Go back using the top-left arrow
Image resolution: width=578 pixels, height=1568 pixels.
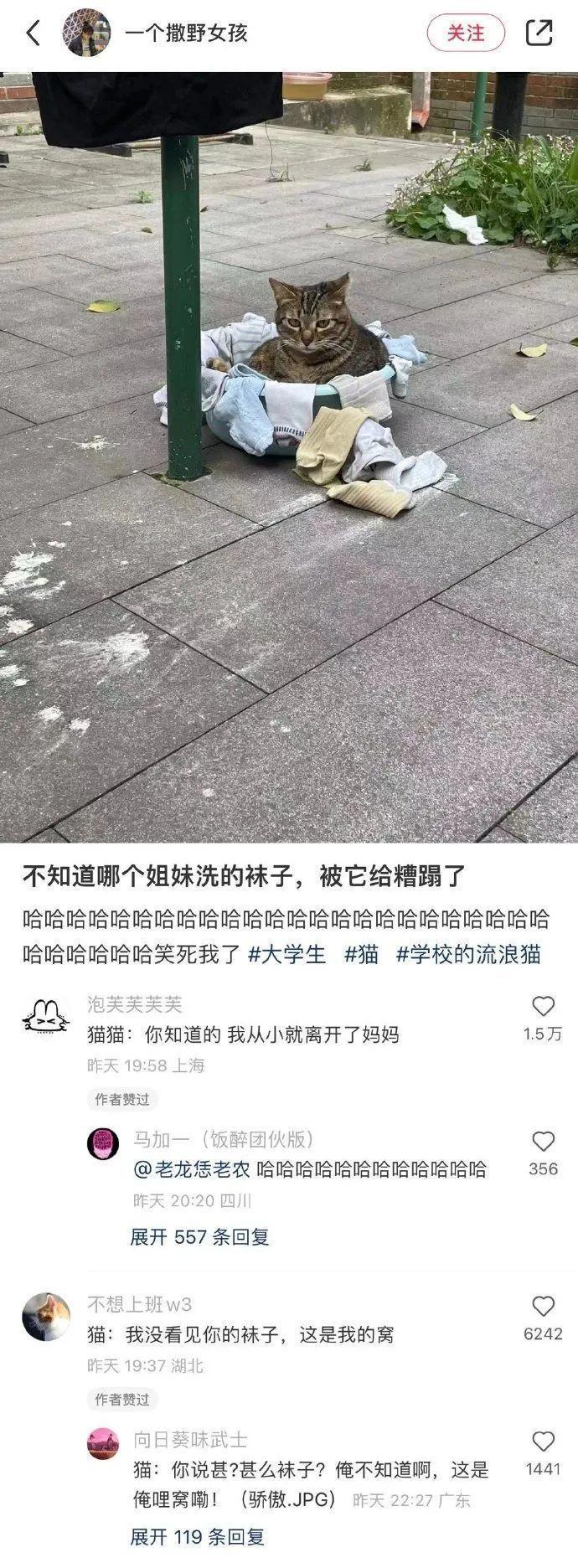34,34
